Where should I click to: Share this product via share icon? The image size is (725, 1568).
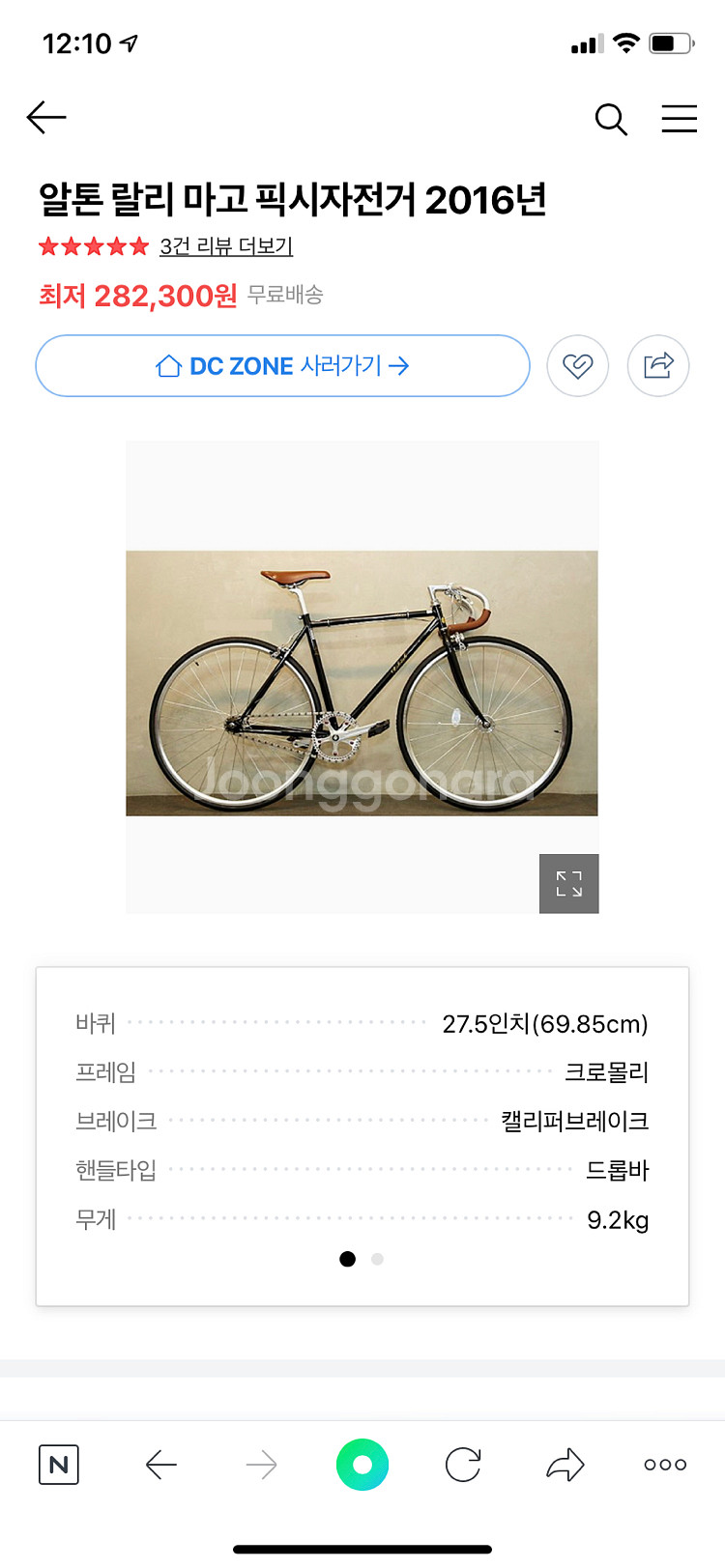658,366
